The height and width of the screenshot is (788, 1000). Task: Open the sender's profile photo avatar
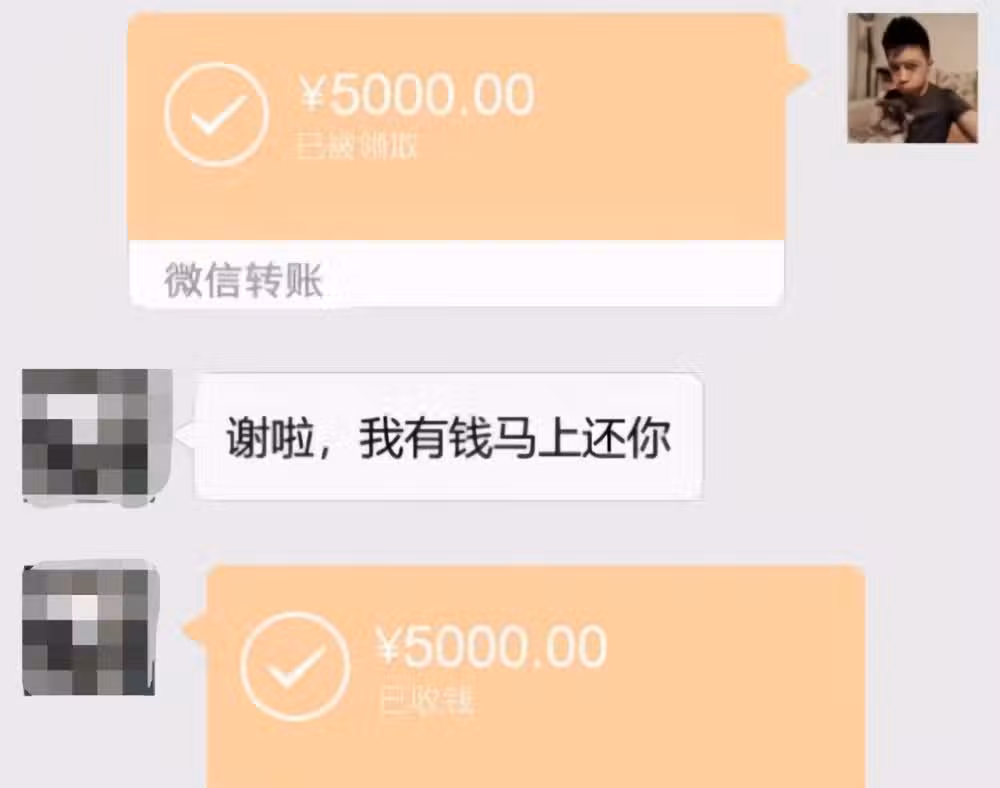(912, 78)
